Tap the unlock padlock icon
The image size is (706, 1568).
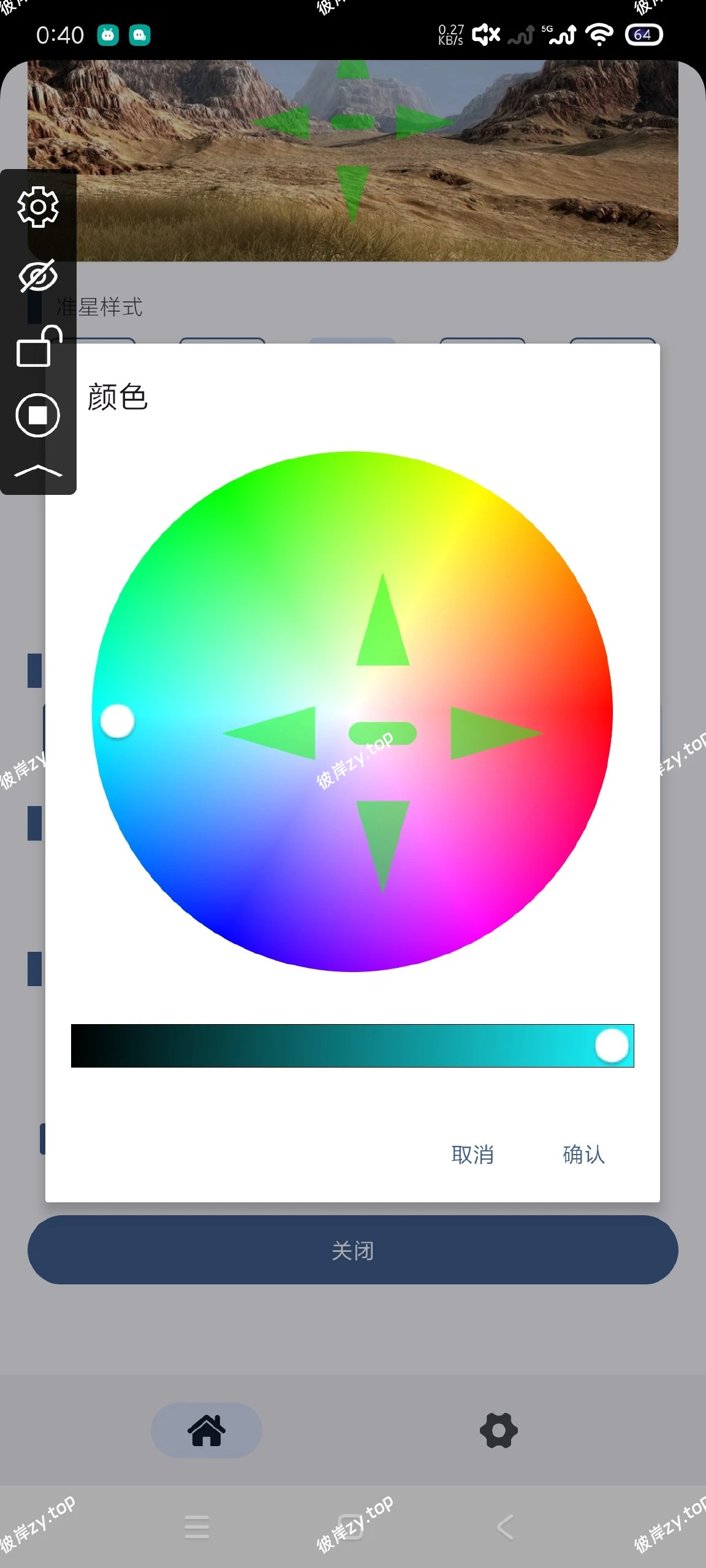click(x=38, y=347)
